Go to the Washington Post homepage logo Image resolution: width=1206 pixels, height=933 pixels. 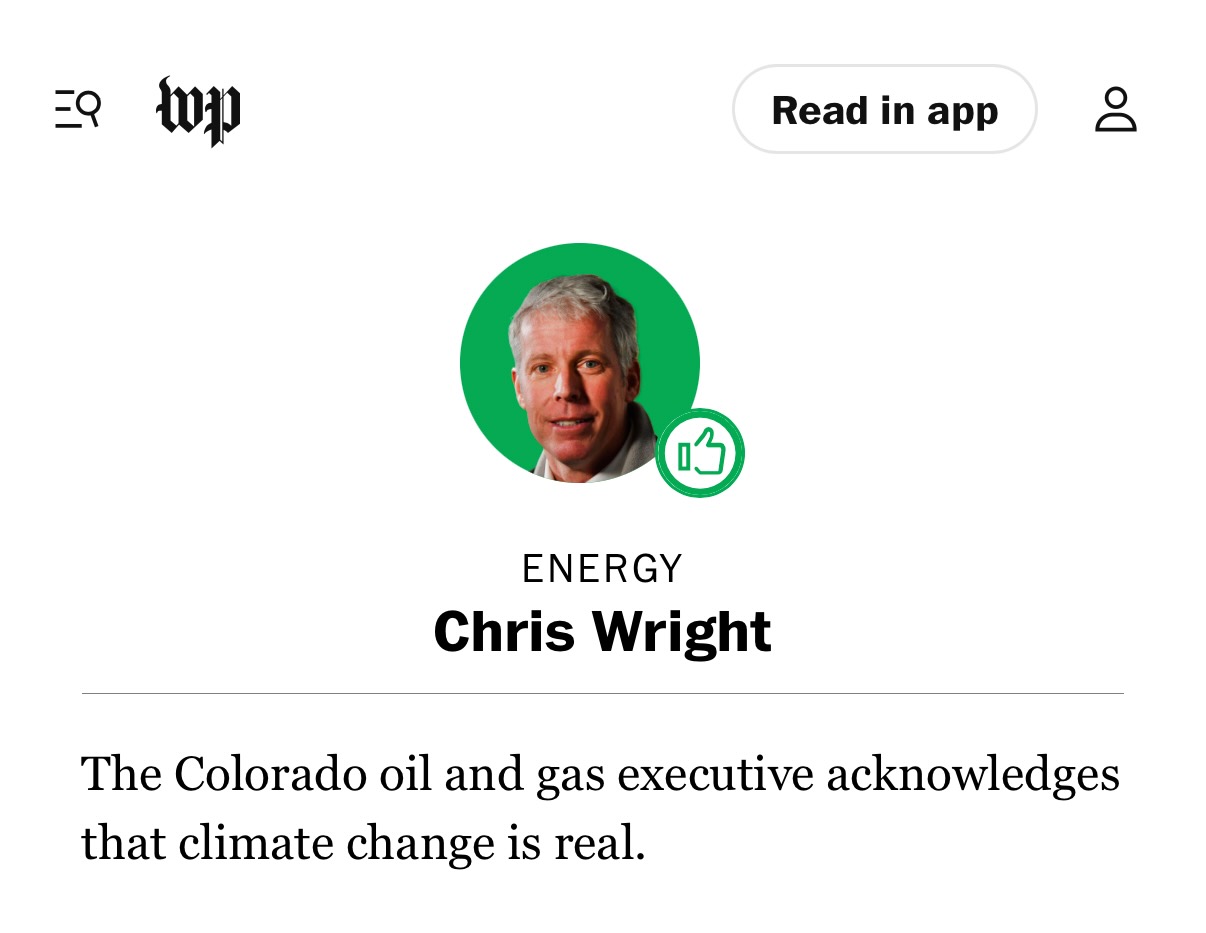coord(199,110)
